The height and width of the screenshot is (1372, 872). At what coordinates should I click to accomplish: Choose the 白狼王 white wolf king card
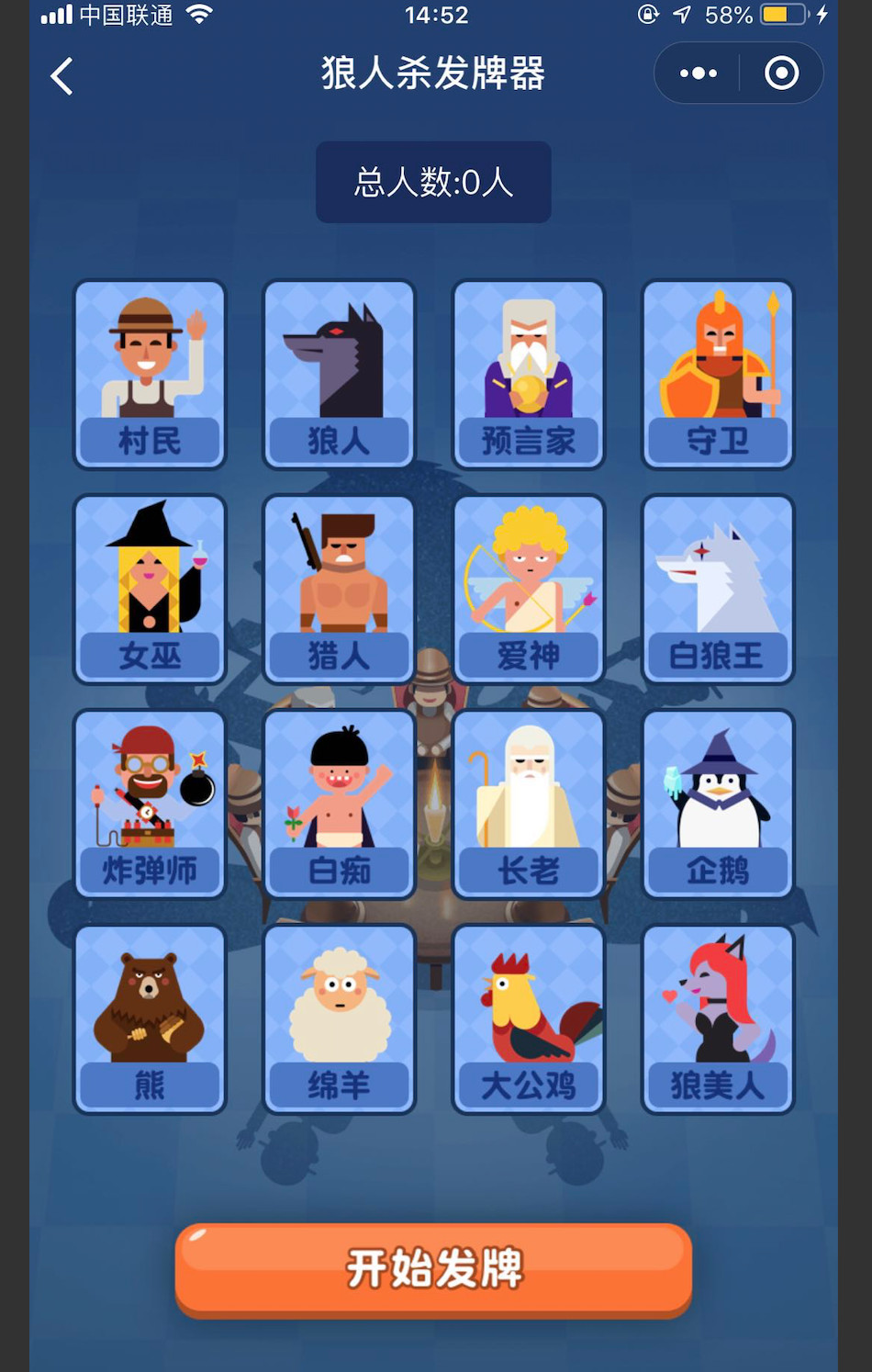tap(718, 590)
